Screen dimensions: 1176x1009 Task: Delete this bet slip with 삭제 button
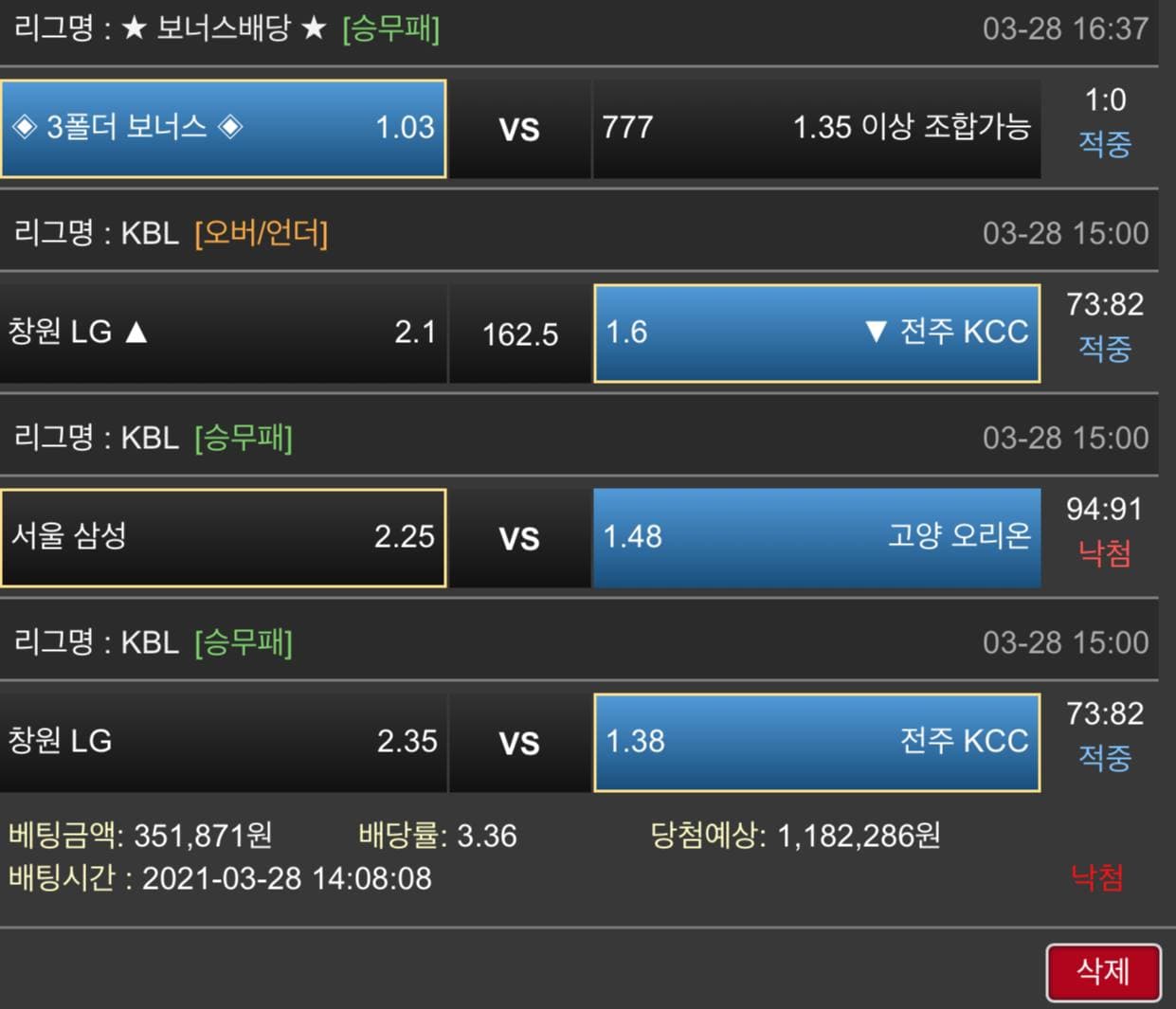(1103, 972)
